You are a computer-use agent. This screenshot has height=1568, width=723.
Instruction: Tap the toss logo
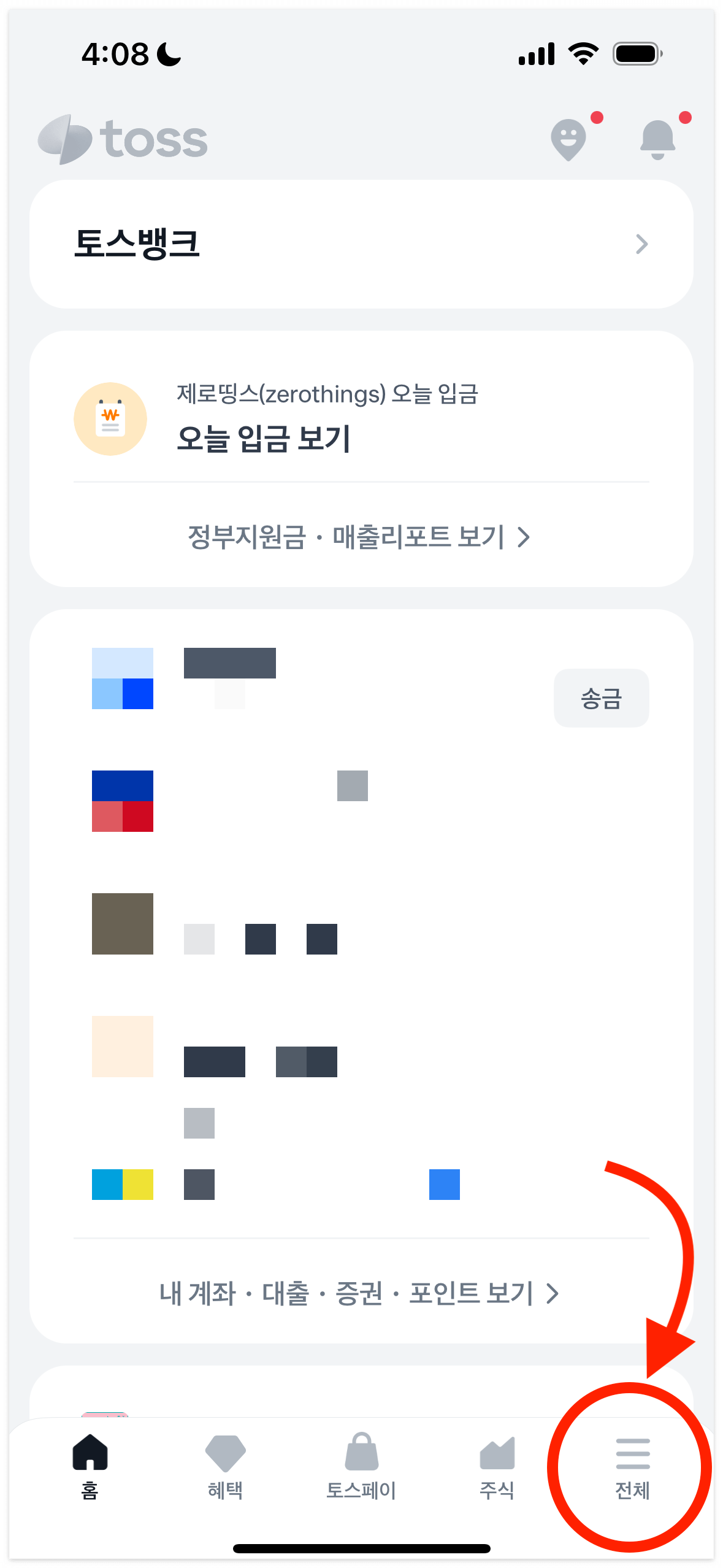coord(121,139)
